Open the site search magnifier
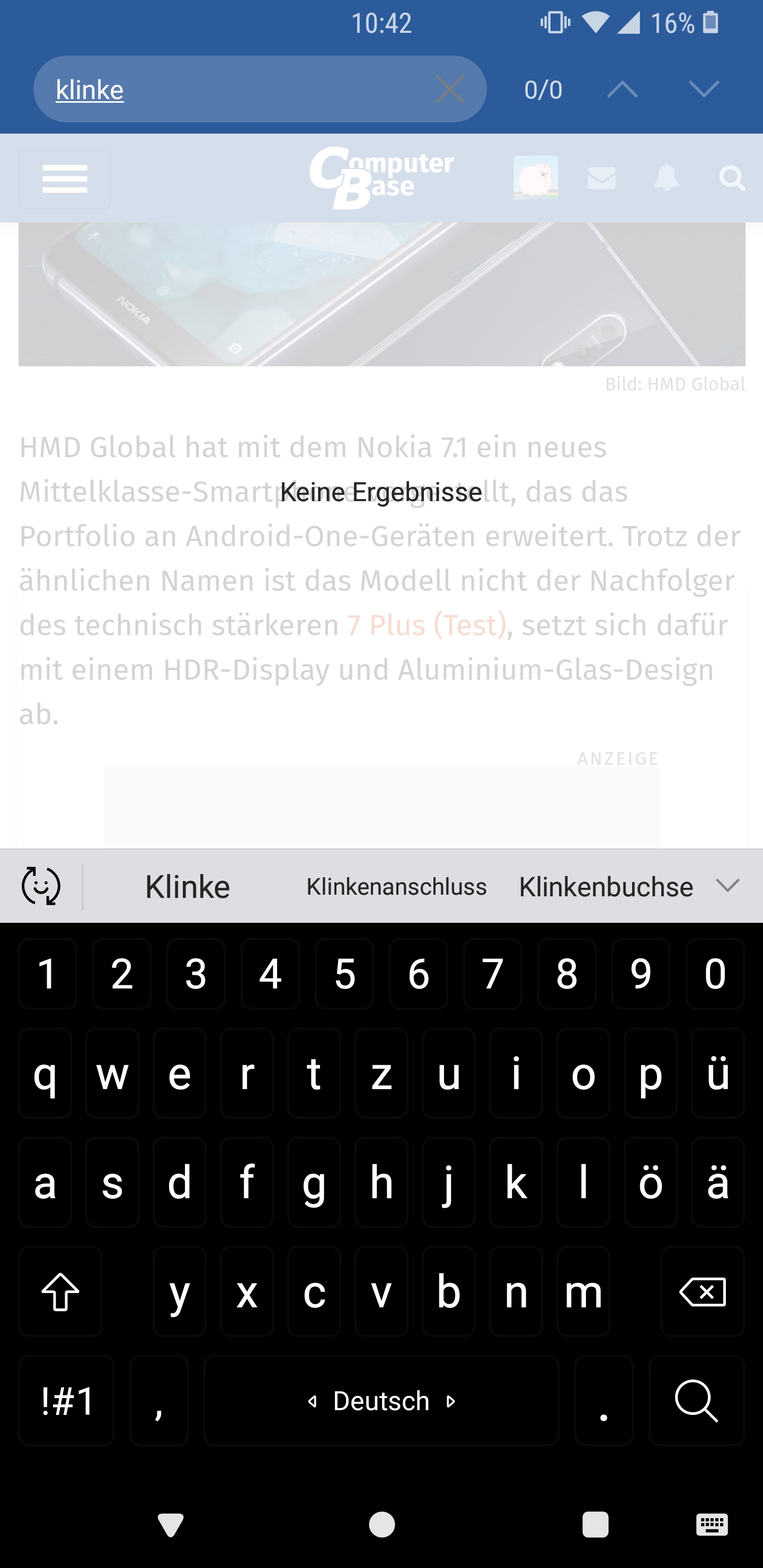This screenshot has width=763, height=1568. (x=731, y=179)
